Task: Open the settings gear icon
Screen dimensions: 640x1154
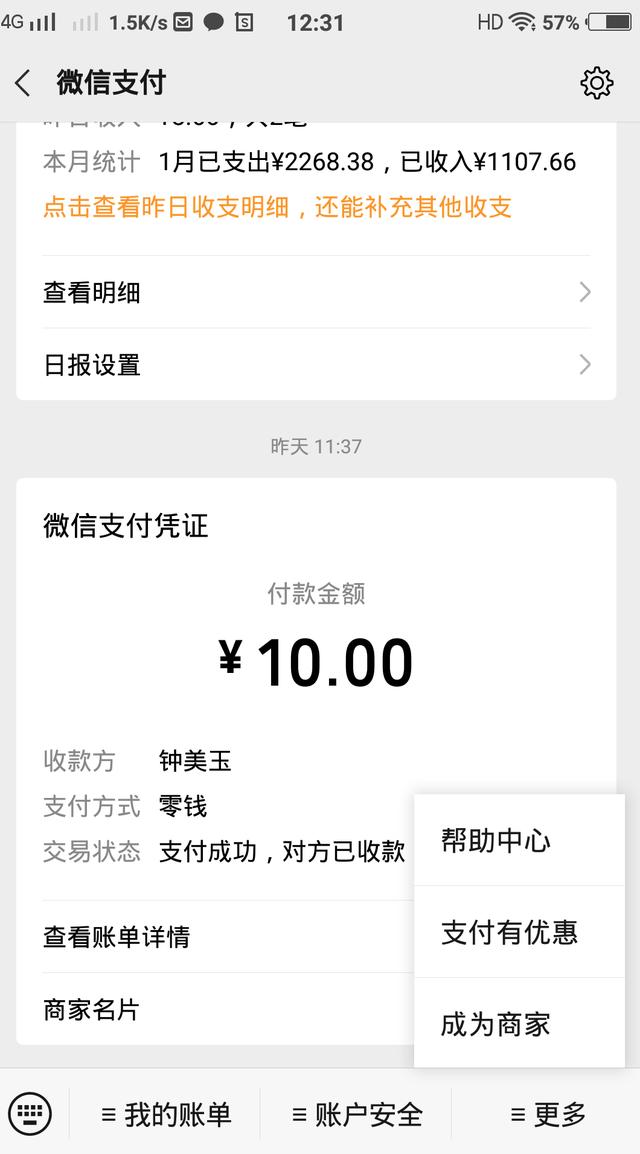Action: [597, 83]
